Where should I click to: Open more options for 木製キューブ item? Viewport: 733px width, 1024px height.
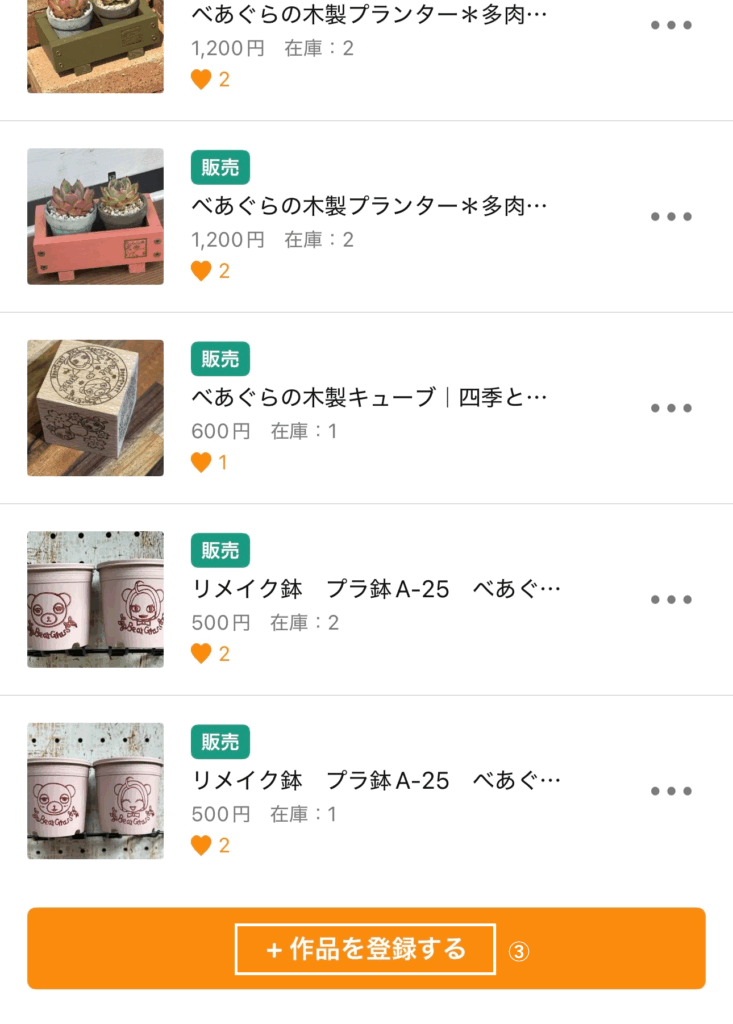coord(671,408)
